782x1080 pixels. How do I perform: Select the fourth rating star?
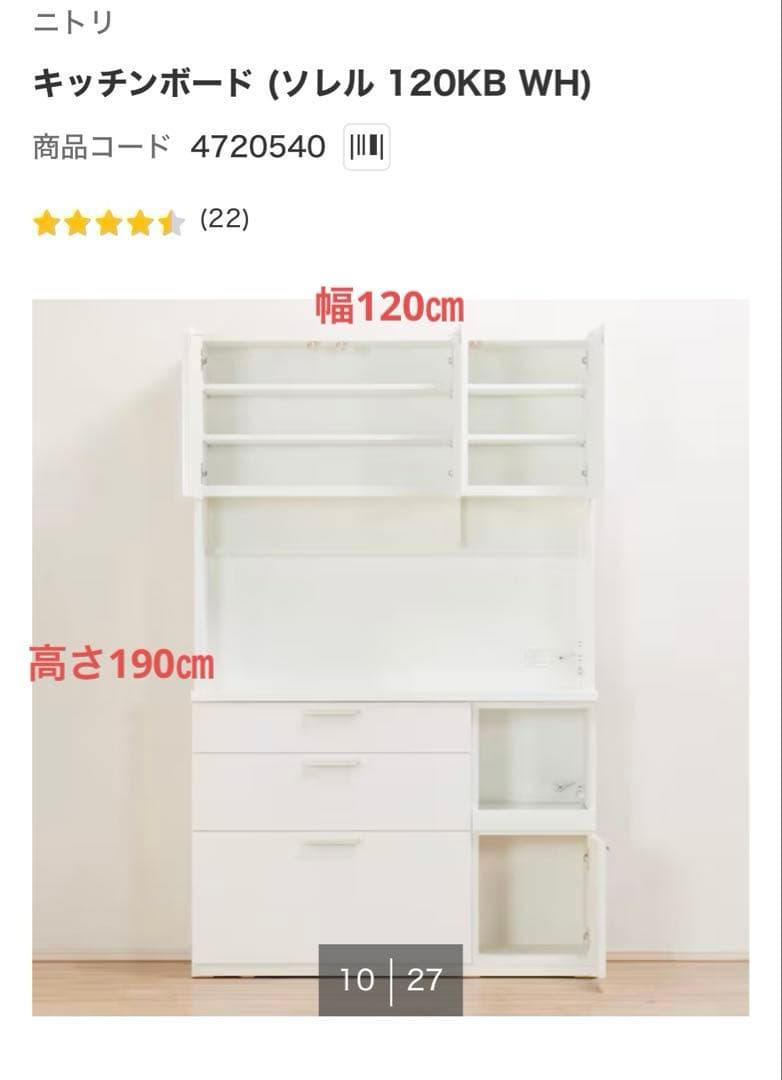coord(140,221)
